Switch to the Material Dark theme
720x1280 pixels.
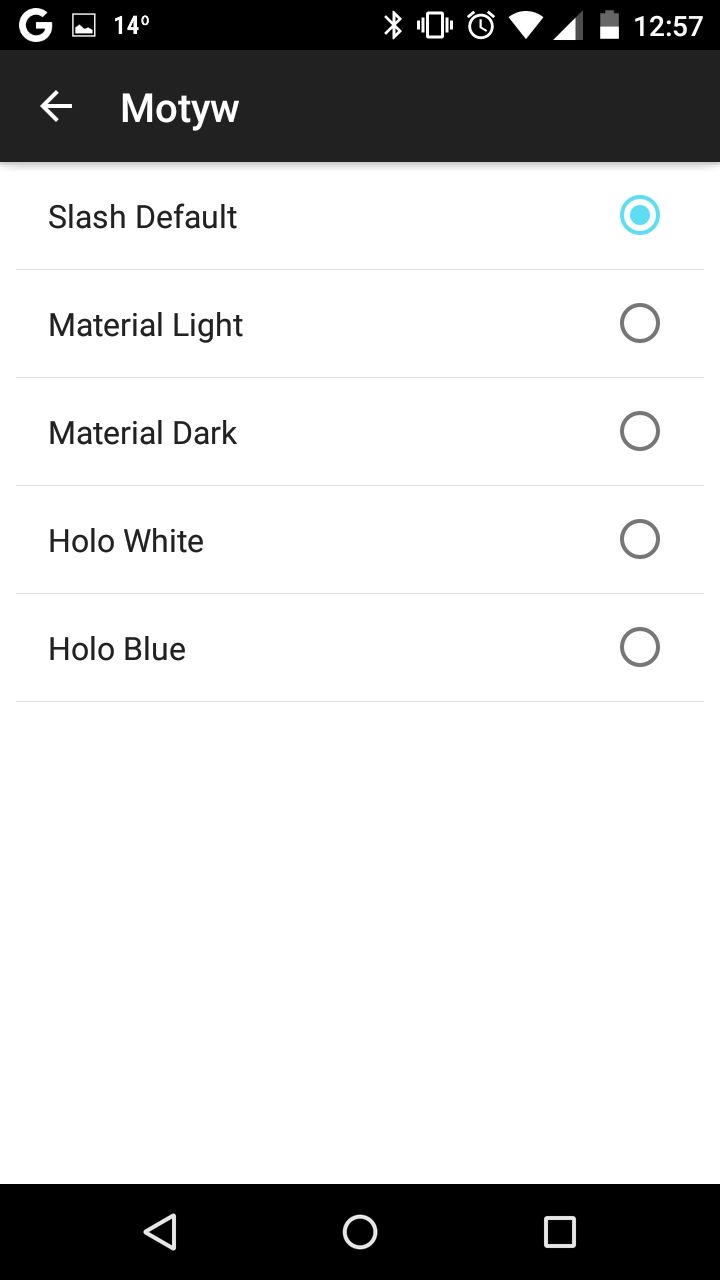click(x=360, y=432)
